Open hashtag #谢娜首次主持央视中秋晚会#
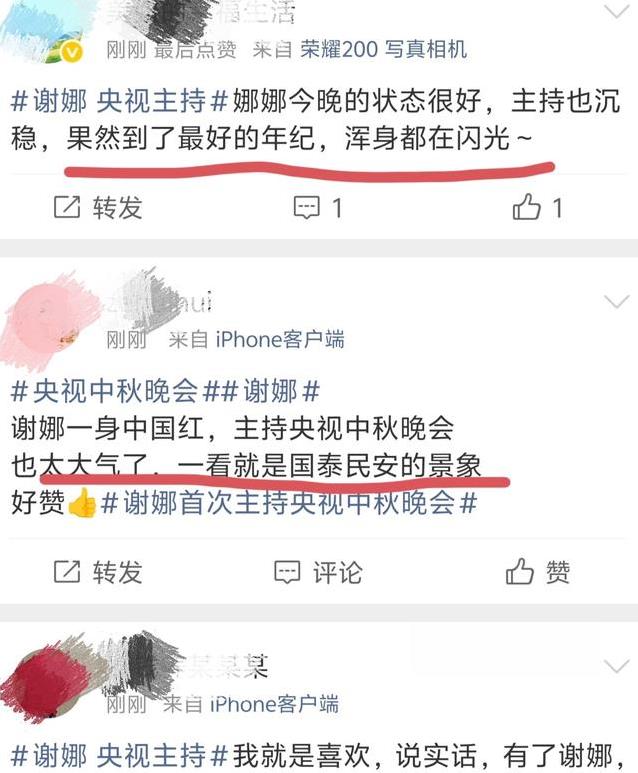The image size is (638, 773). tap(289, 502)
